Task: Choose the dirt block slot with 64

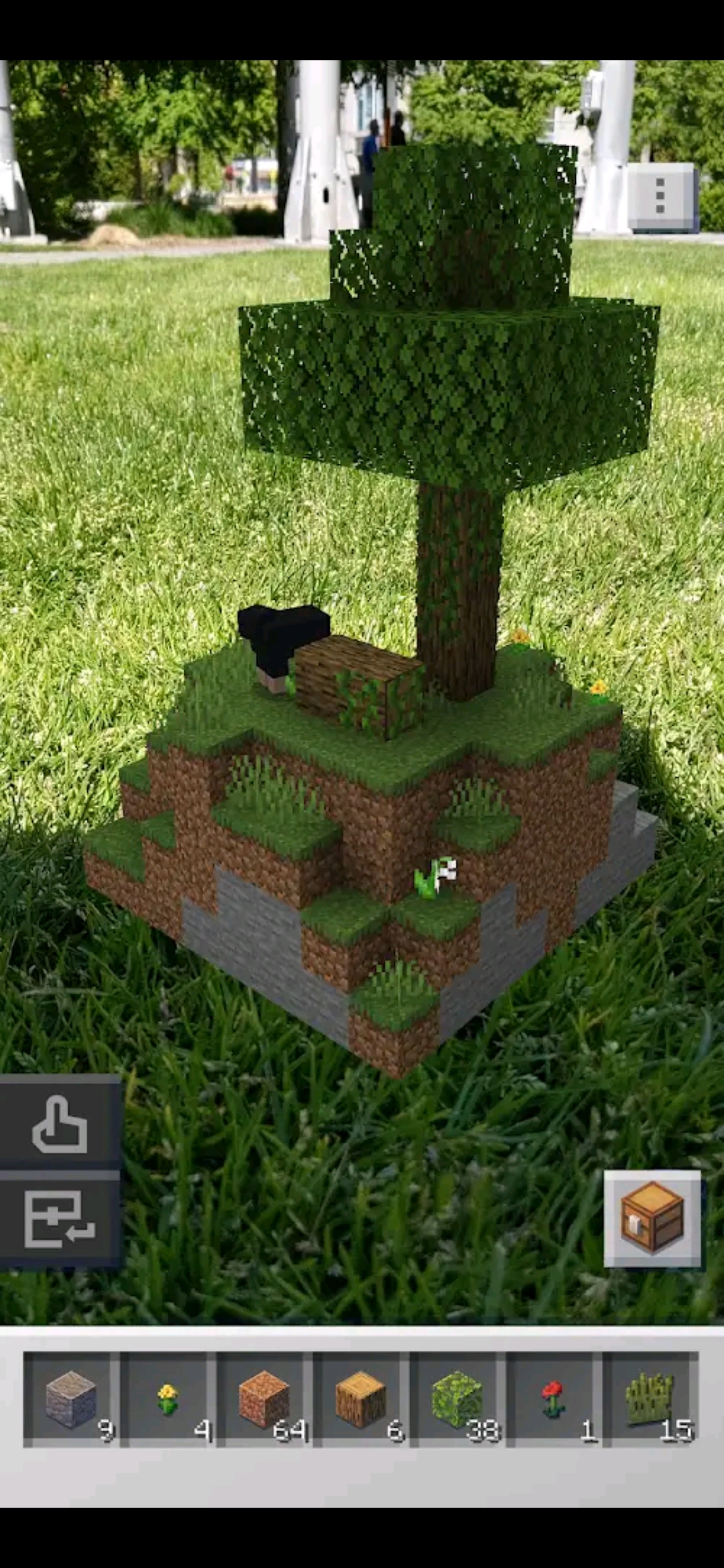Action: click(x=265, y=1399)
